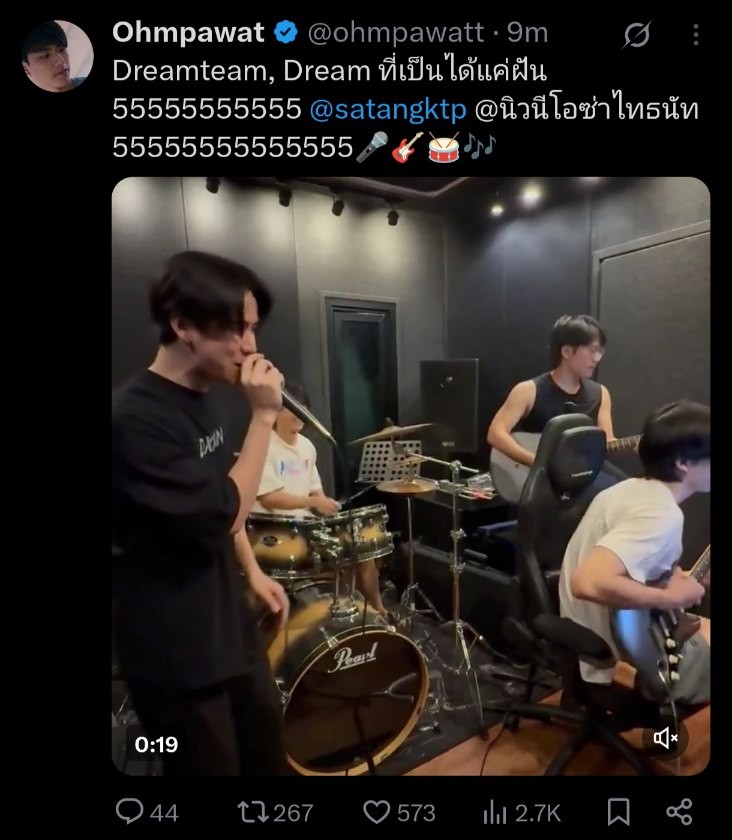Share this post
Screen dimensions: 732x840
tap(679, 811)
